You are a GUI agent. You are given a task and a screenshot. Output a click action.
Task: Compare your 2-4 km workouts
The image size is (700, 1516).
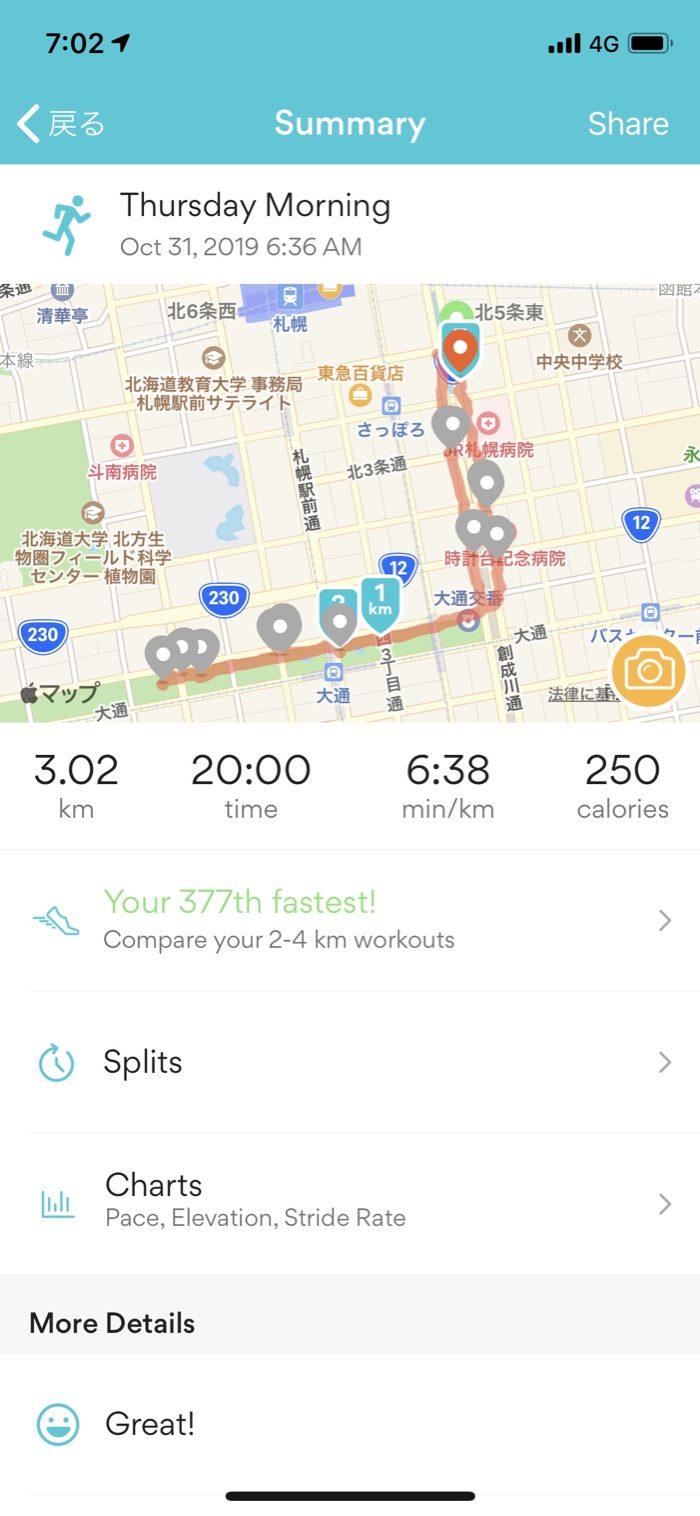coord(350,920)
